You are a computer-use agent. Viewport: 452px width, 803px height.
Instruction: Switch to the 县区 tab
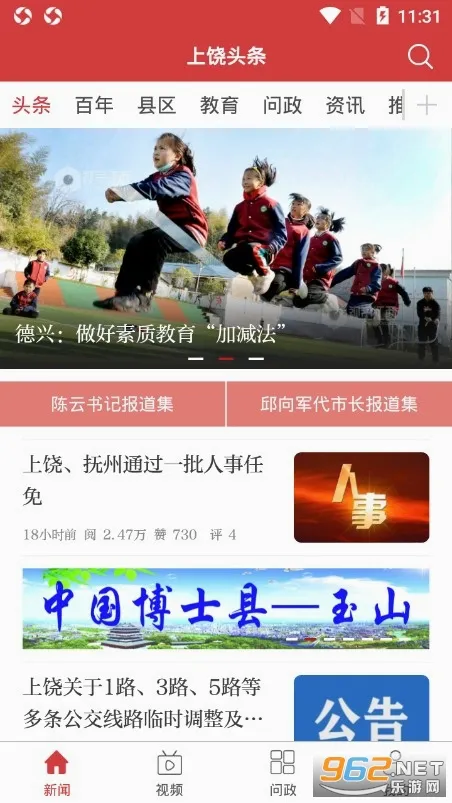tap(157, 105)
